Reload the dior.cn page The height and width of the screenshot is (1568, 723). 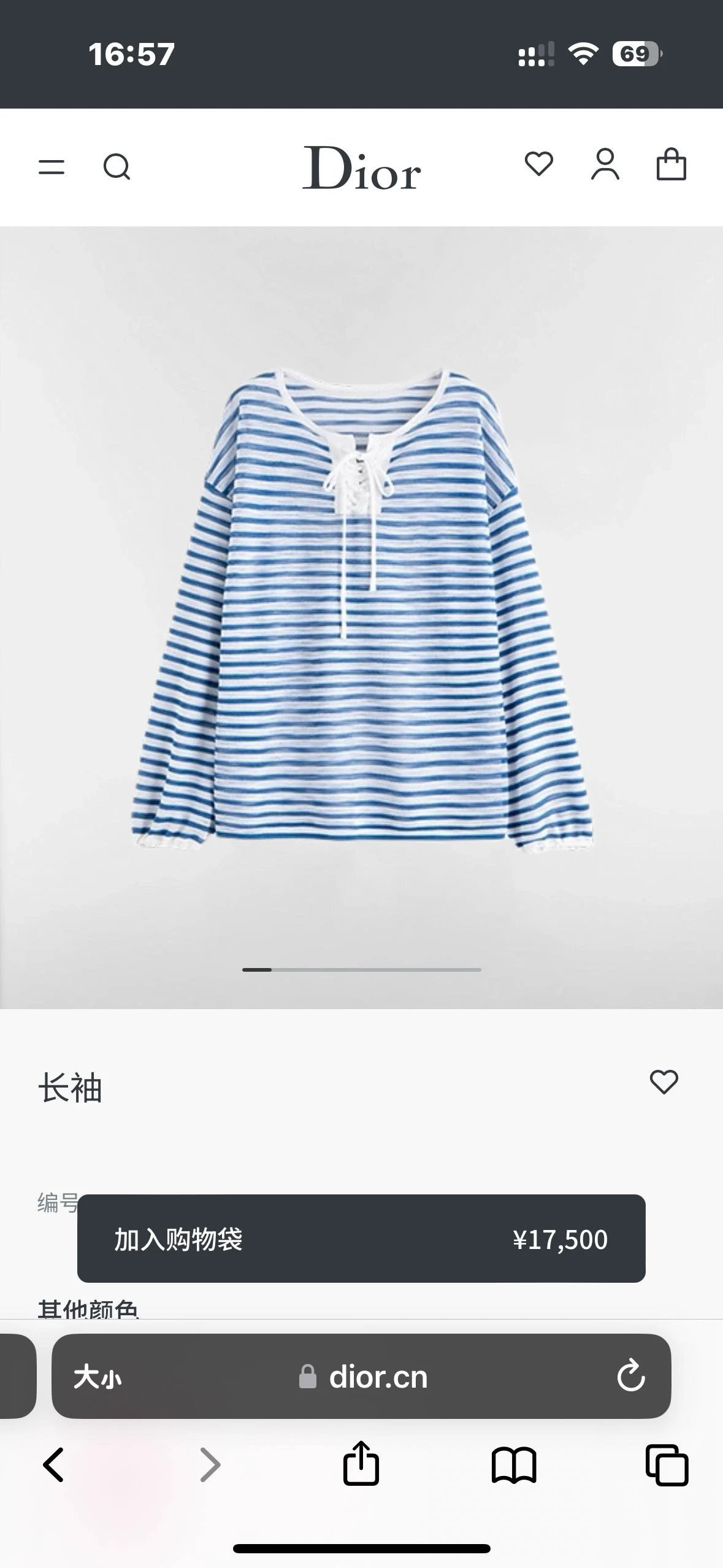coord(630,1376)
